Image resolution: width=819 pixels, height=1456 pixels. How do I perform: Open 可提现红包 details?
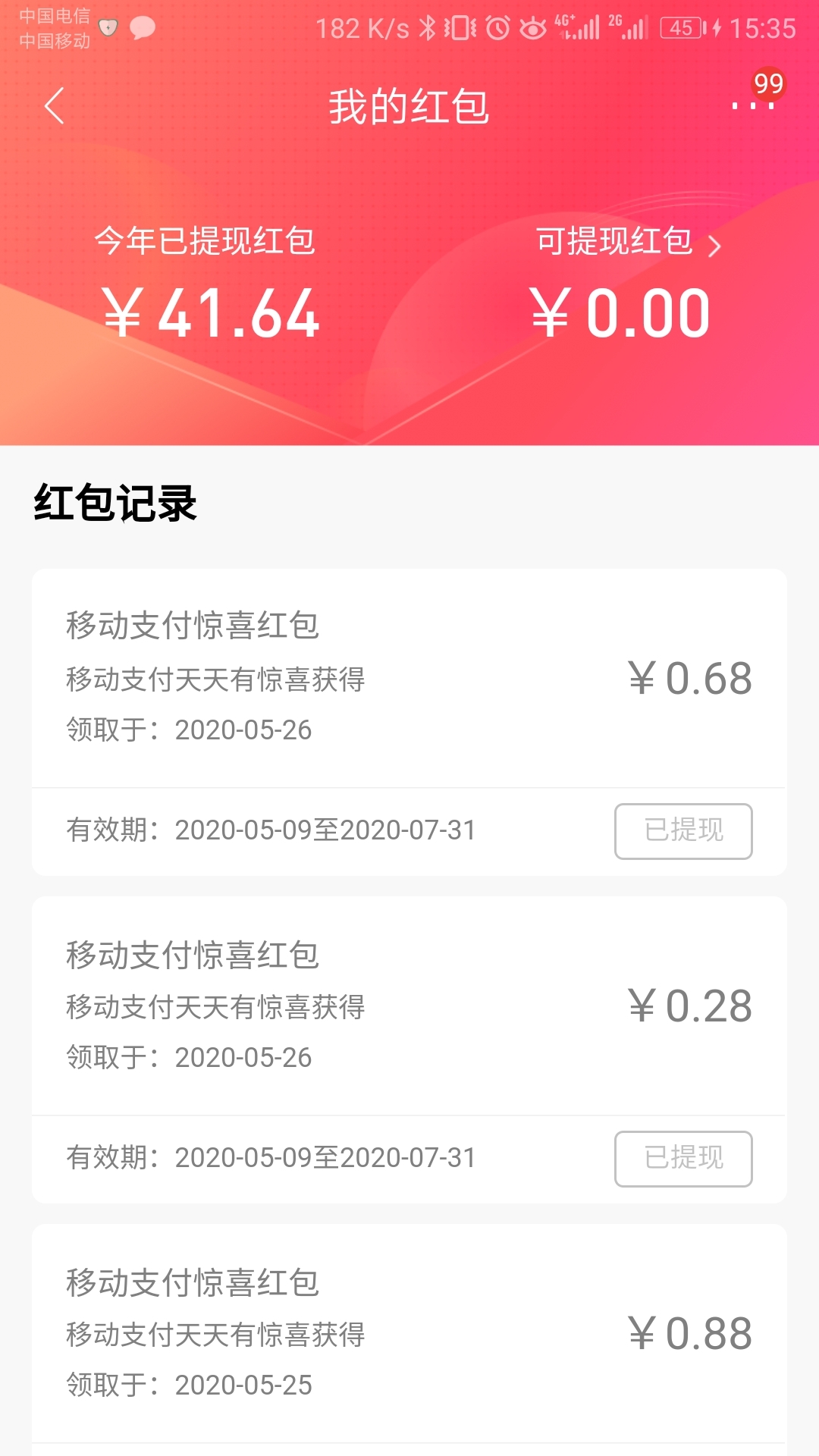click(629, 243)
